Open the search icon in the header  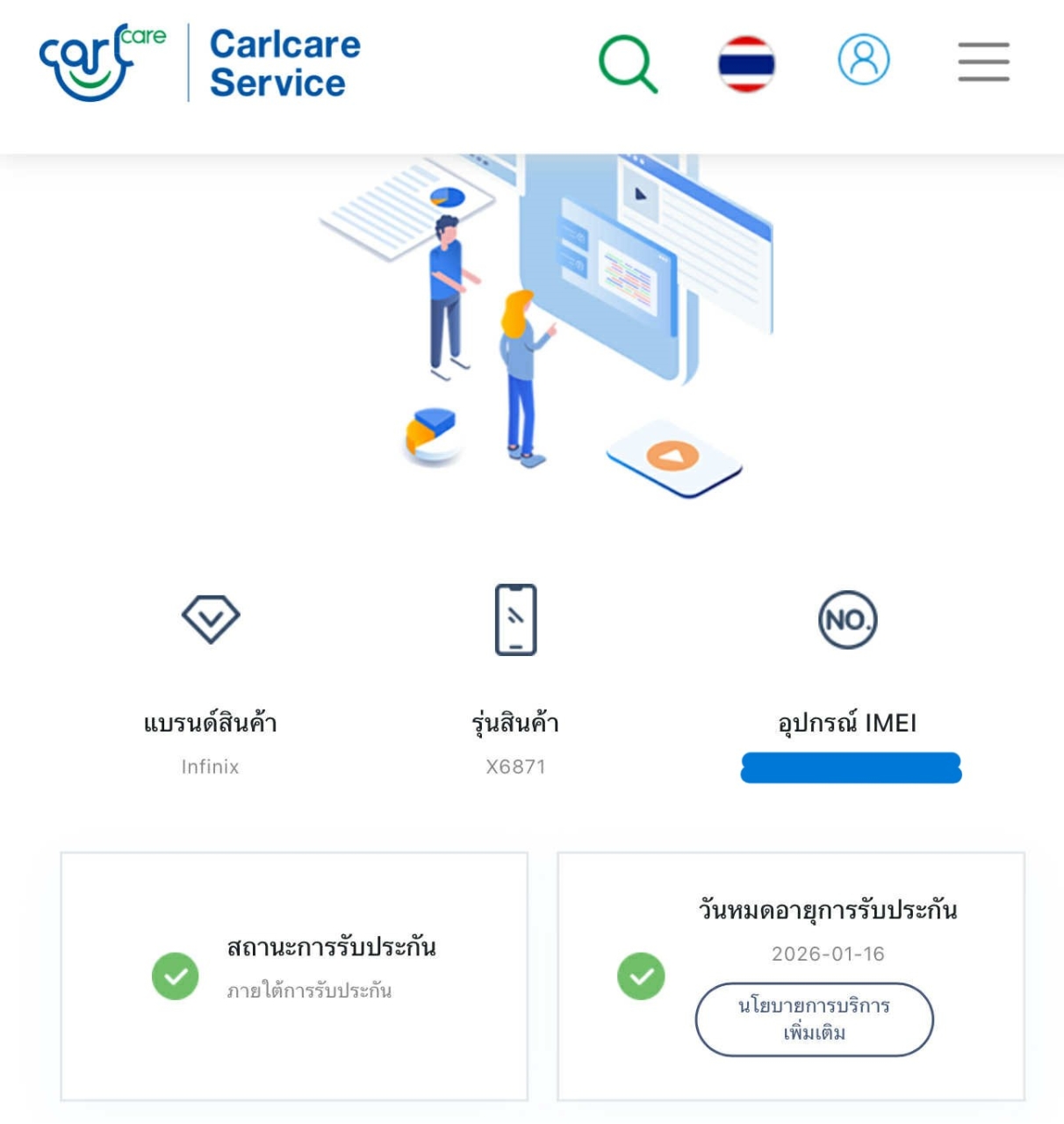628,63
